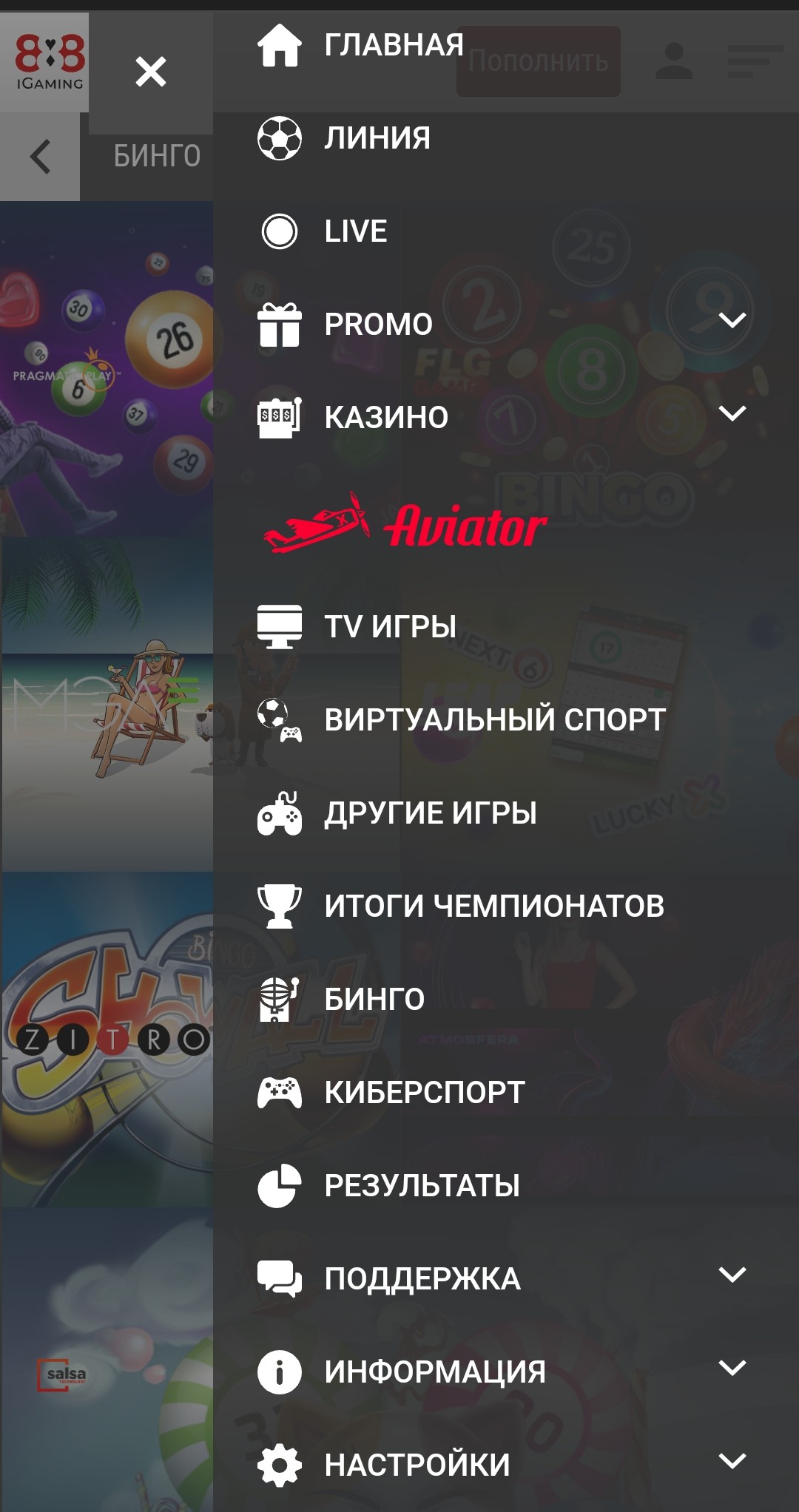Close the side menu
The height and width of the screenshot is (1512, 799).
tap(151, 72)
